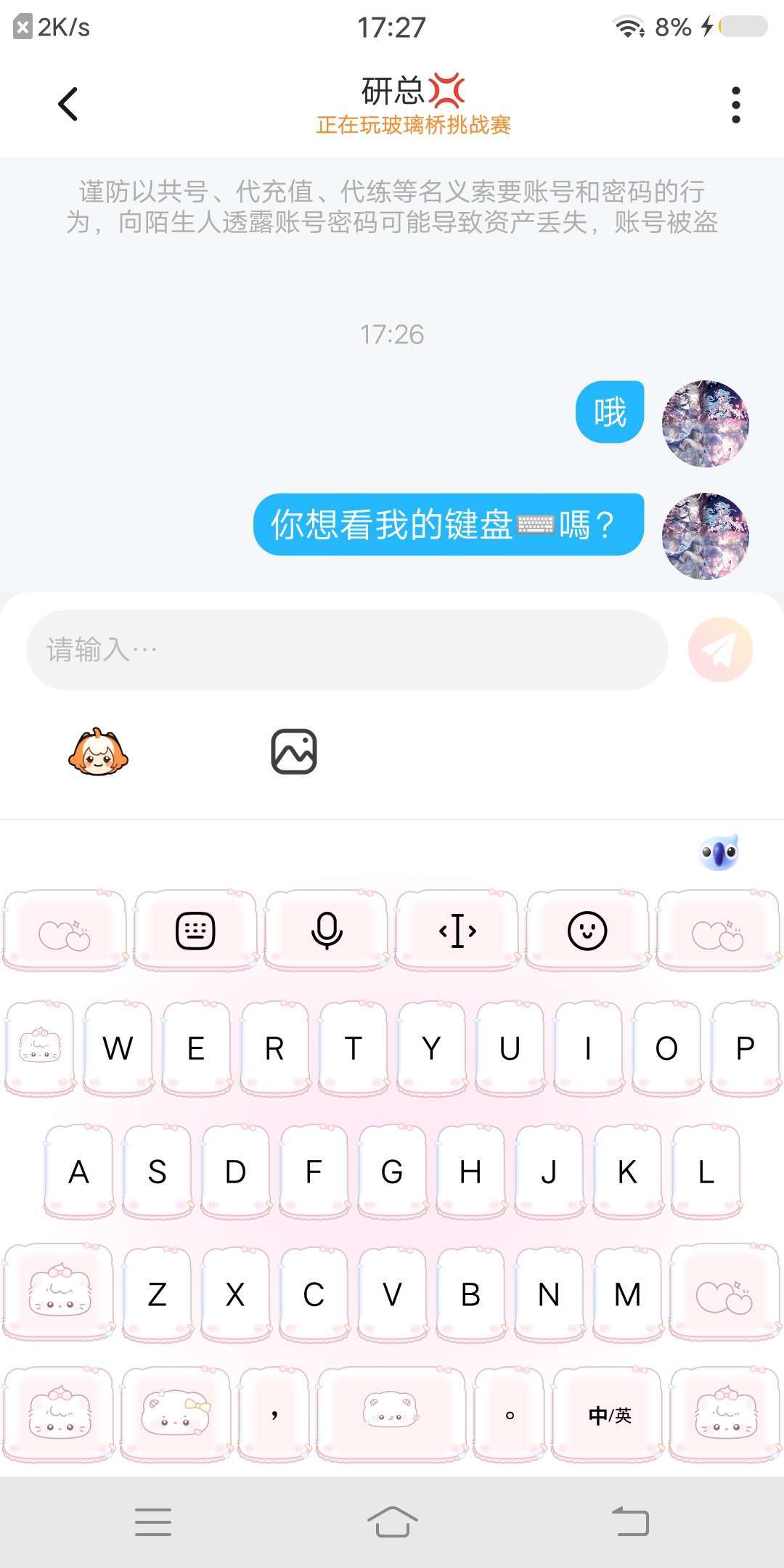Viewport: 784px width, 1568px height.
Task: Open the keyboard emoji panel
Action: (x=587, y=931)
